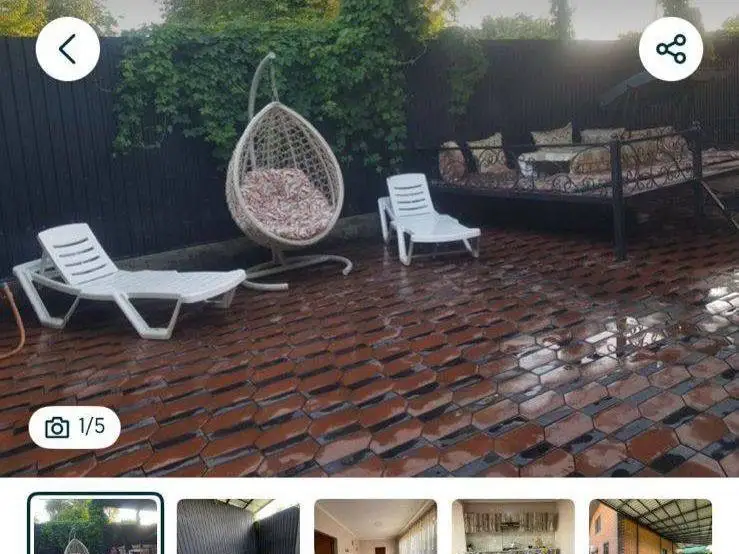This screenshot has height=554, width=739.
Task: Select the first thumbnail of the patio
Action: click(x=94, y=527)
